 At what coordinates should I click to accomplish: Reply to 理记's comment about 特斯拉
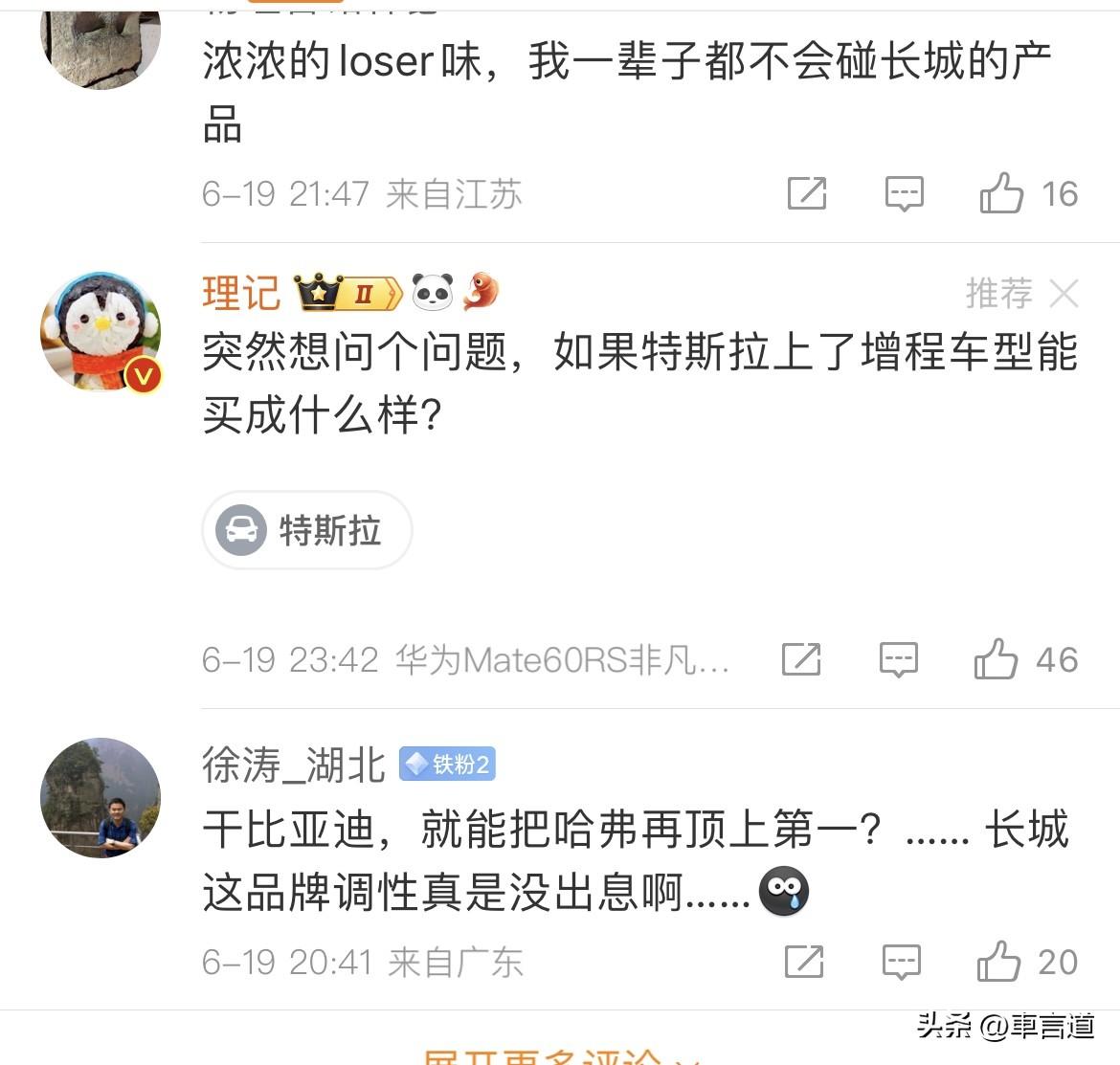898,659
